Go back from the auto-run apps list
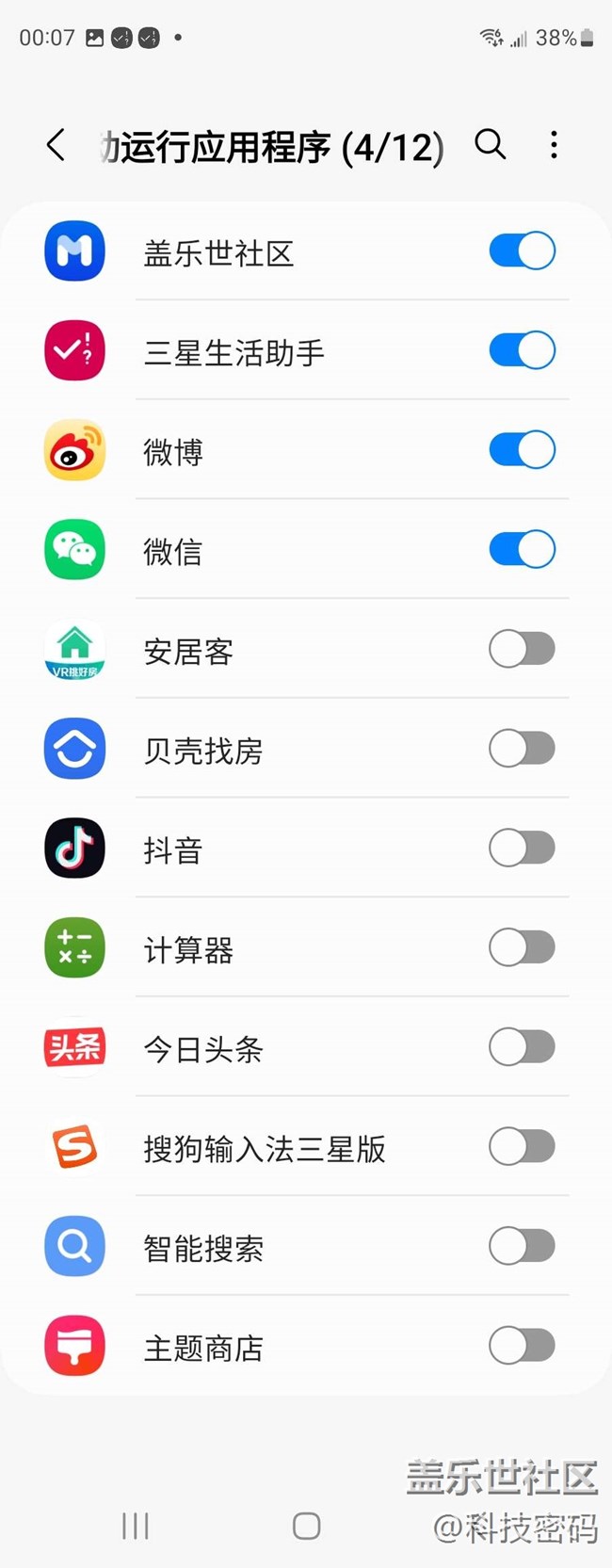Screen dimensions: 612x1568 [56, 146]
